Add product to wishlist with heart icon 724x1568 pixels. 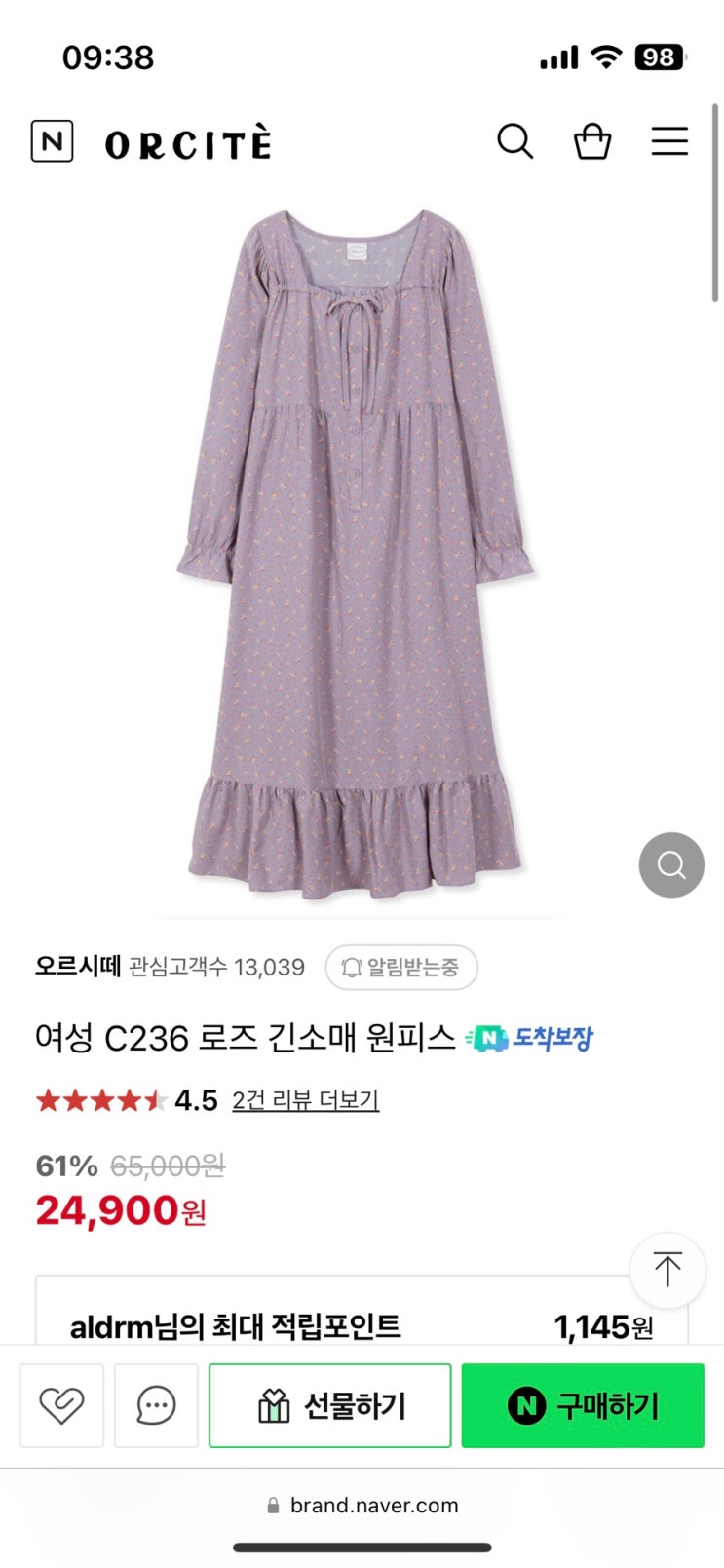click(x=61, y=1405)
